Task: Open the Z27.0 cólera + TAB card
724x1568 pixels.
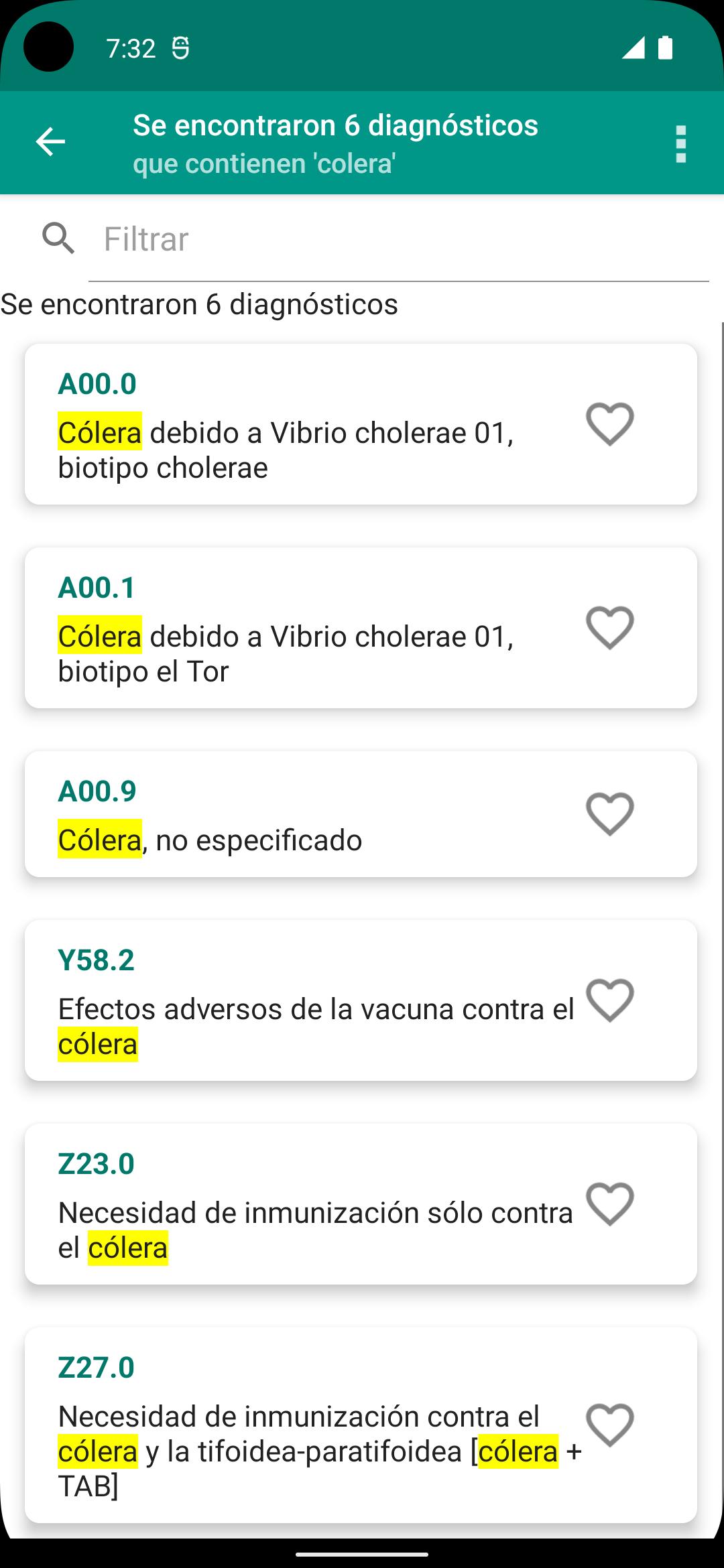Action: tap(361, 1425)
